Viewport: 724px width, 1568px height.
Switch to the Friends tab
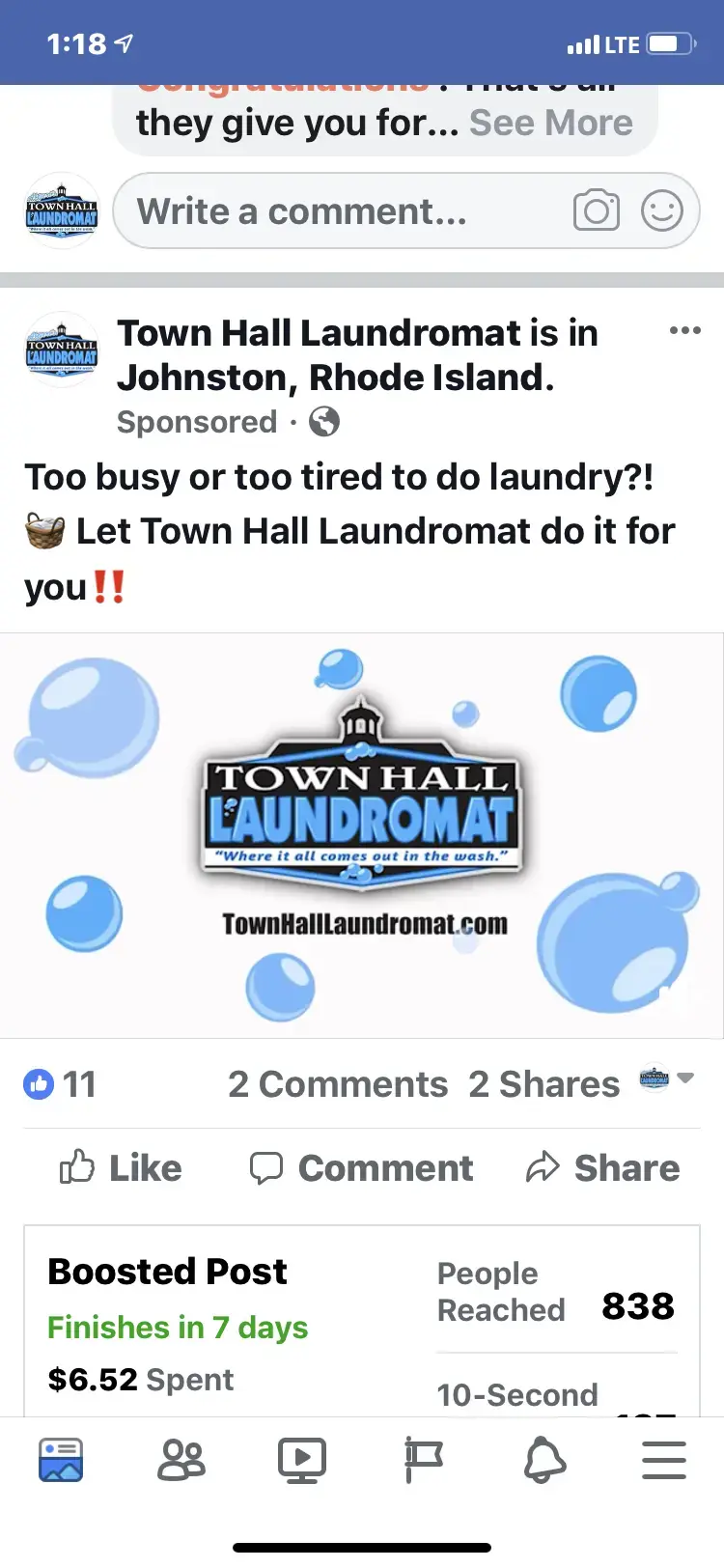(181, 1460)
